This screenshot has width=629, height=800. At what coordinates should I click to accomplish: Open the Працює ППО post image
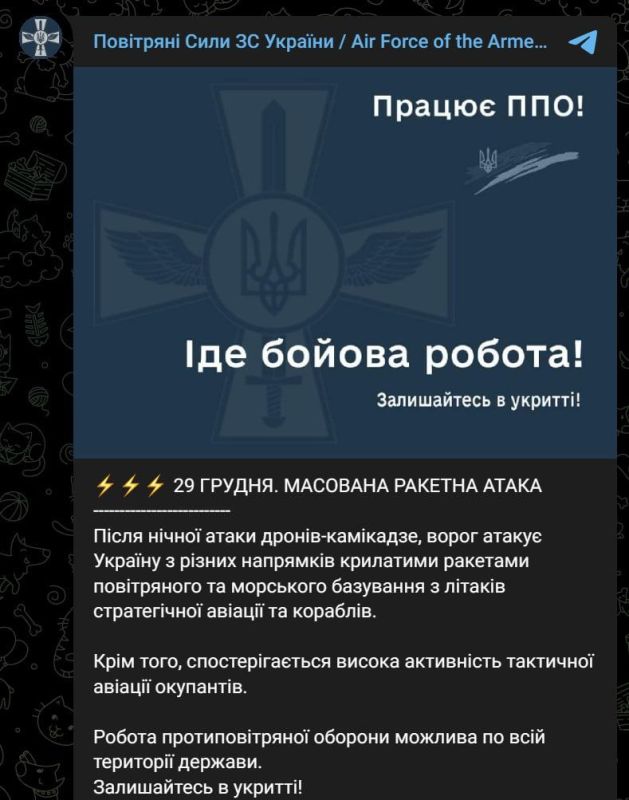(345, 263)
